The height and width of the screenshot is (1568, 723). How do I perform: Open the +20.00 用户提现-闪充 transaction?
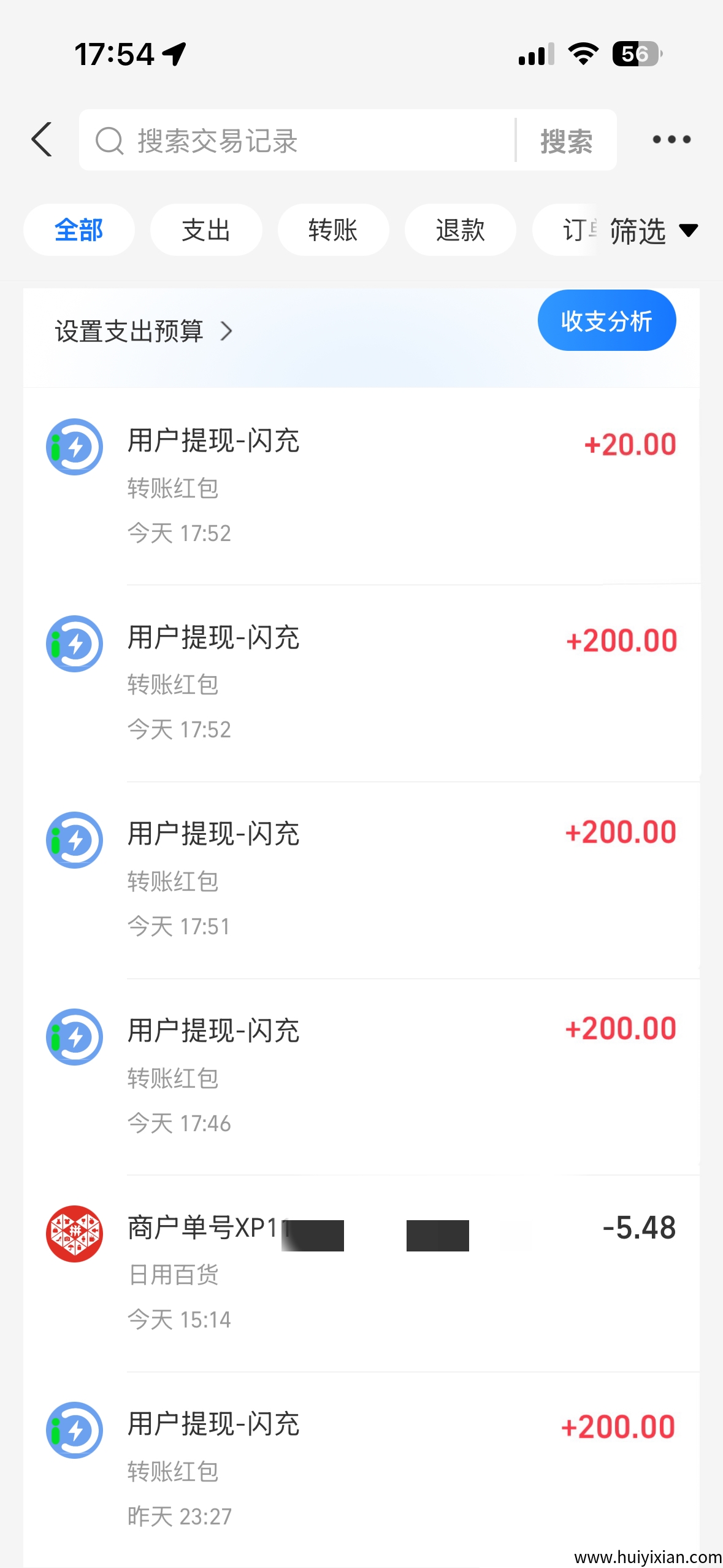click(x=362, y=485)
